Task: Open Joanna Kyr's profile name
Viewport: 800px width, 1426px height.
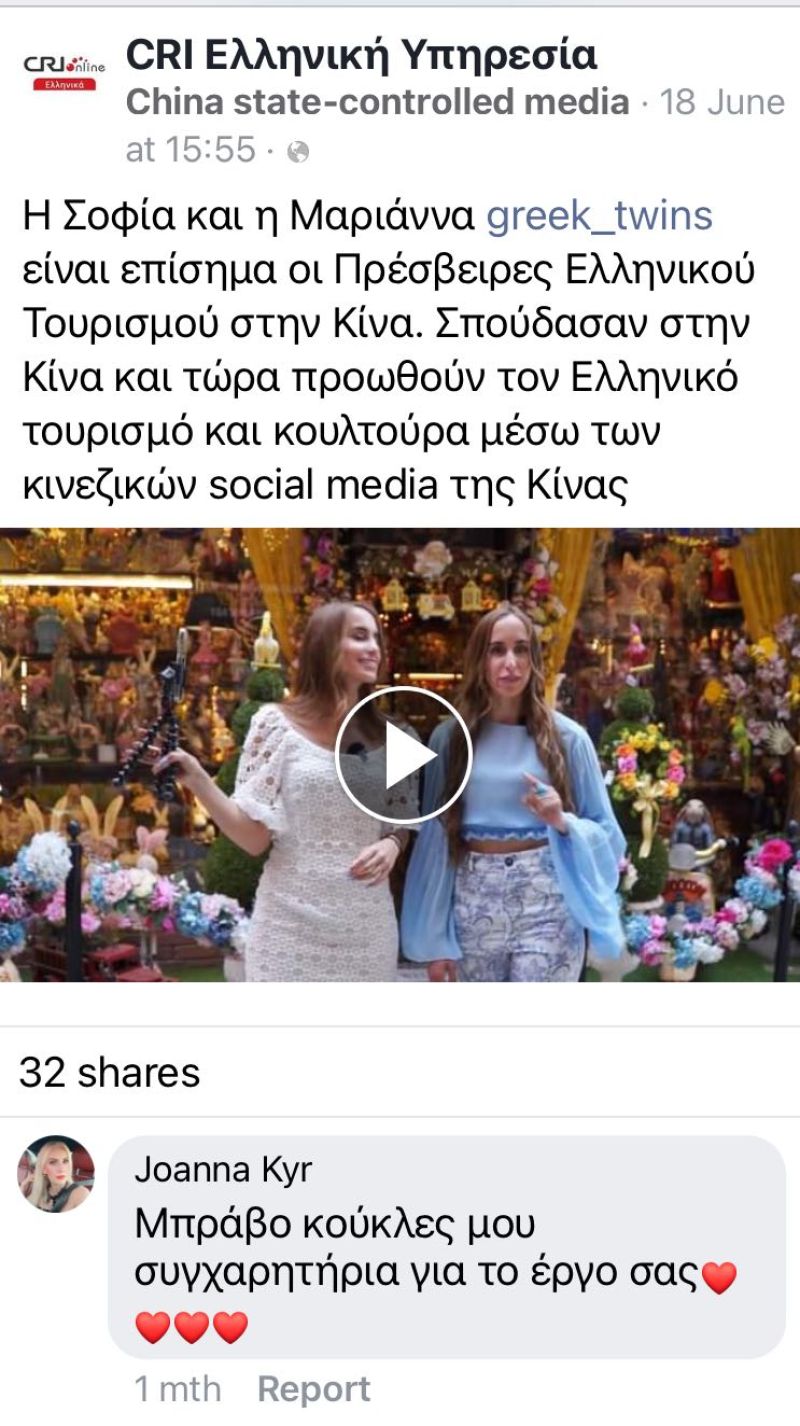Action: coord(224,1168)
